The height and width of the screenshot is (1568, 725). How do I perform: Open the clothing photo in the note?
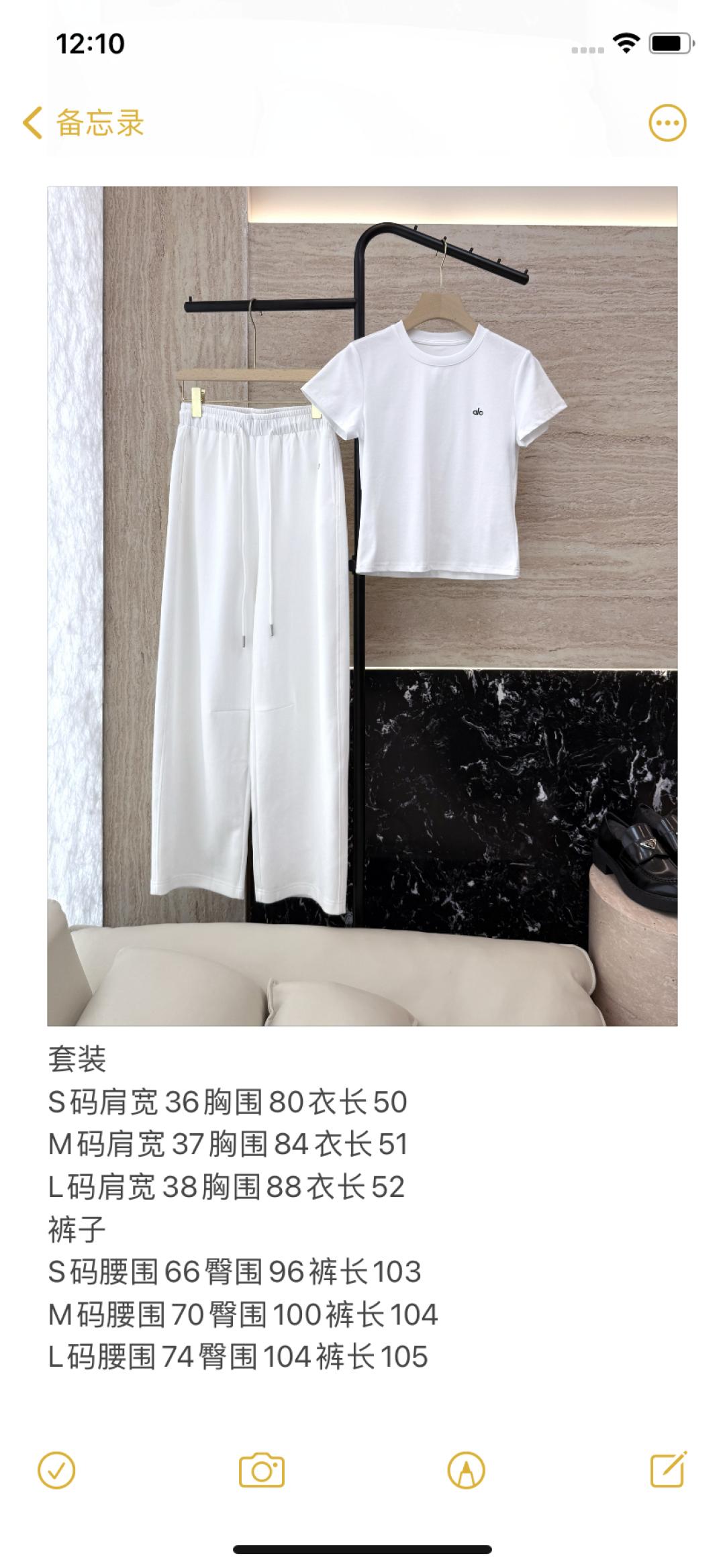362,606
